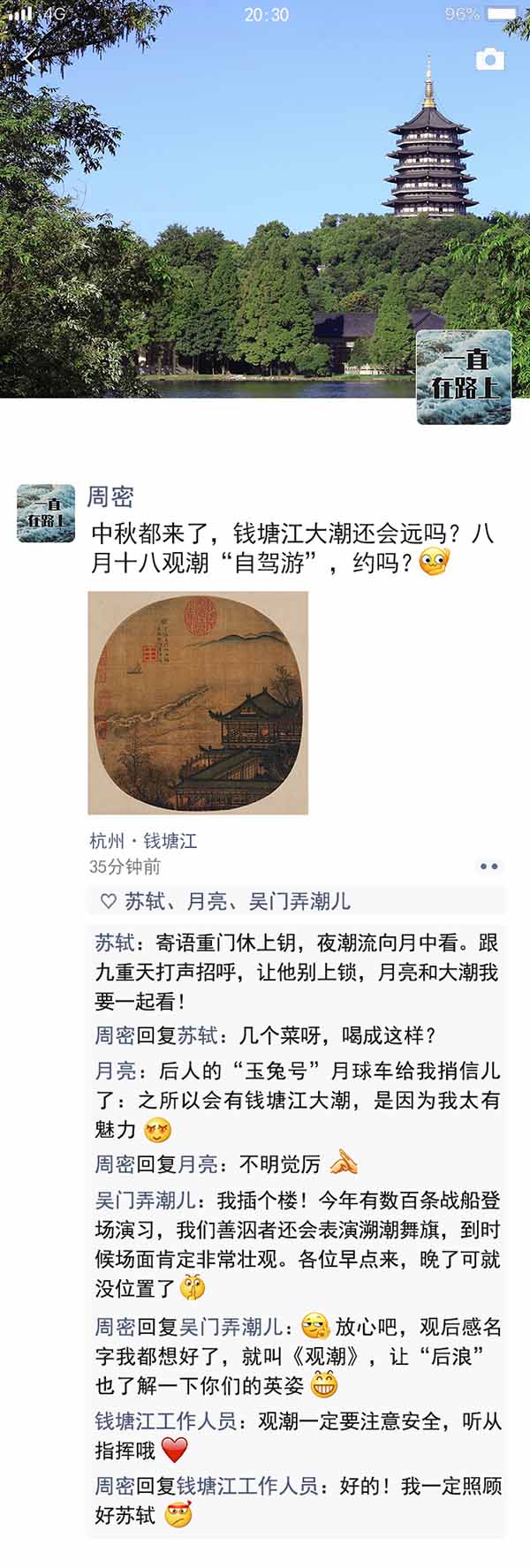Open 吴门弄潮儿 in the likes list
This screenshot has height=1568, width=530.
point(299,901)
